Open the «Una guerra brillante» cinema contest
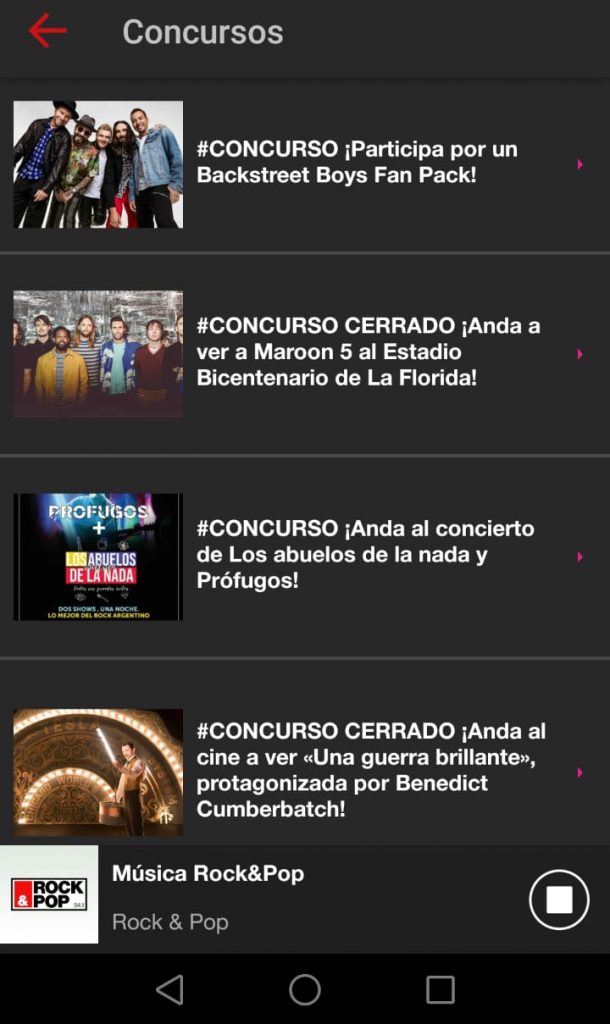This screenshot has width=610, height=1024. 370,771
